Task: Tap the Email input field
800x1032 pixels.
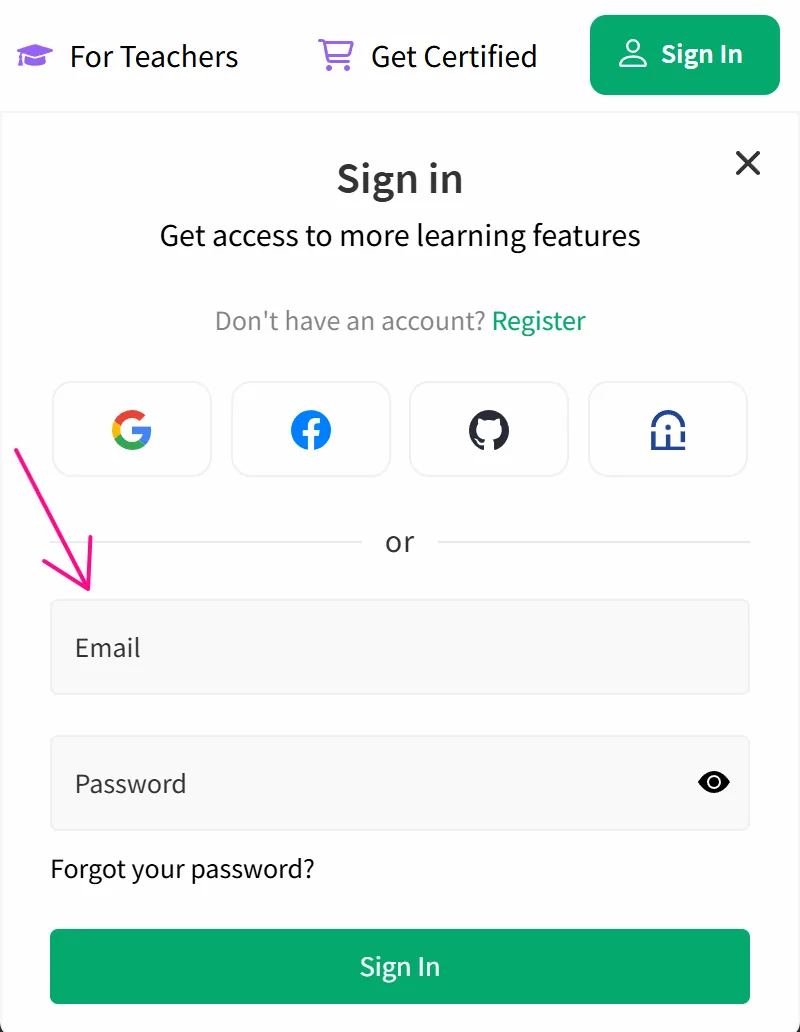Action: (x=400, y=647)
